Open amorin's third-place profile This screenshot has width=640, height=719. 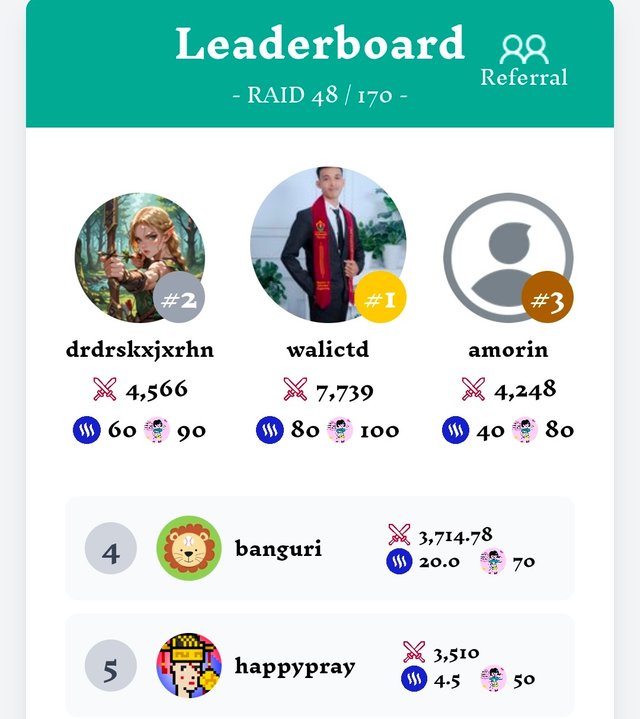click(508, 258)
